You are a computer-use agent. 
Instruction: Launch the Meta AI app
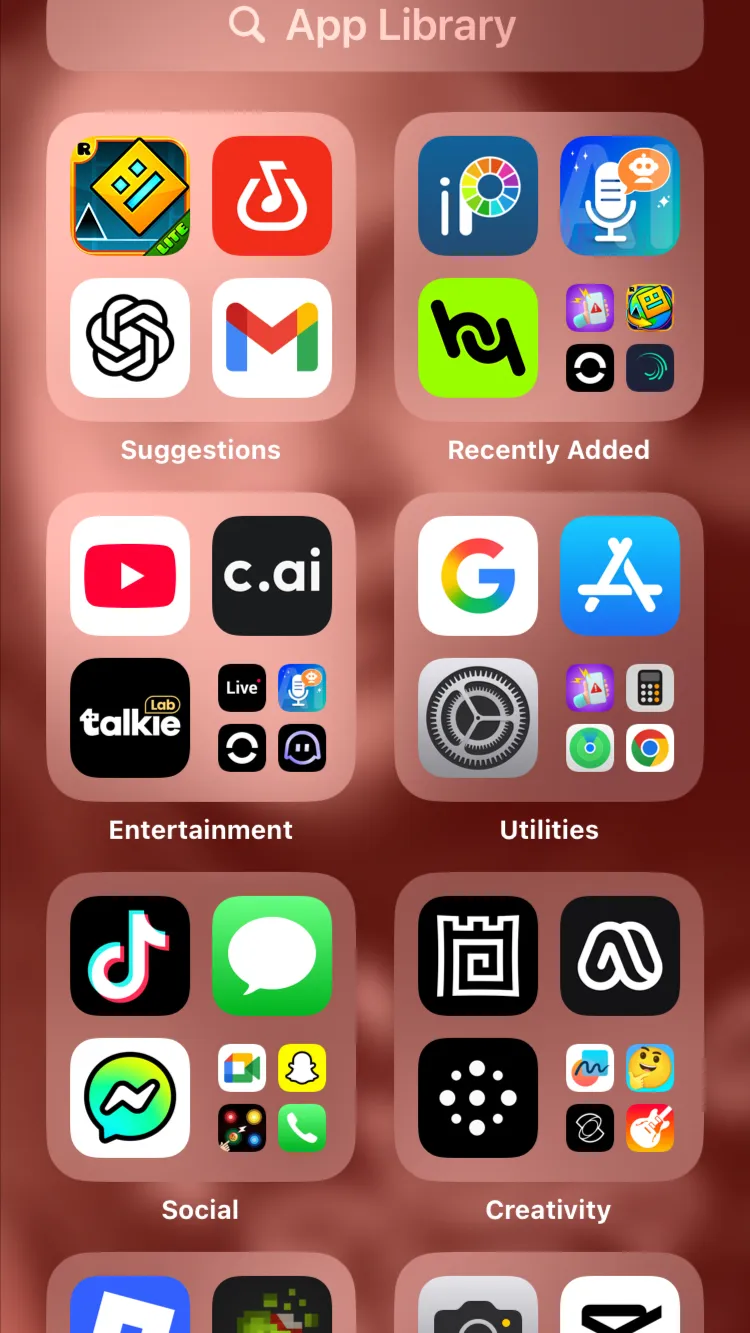620,956
